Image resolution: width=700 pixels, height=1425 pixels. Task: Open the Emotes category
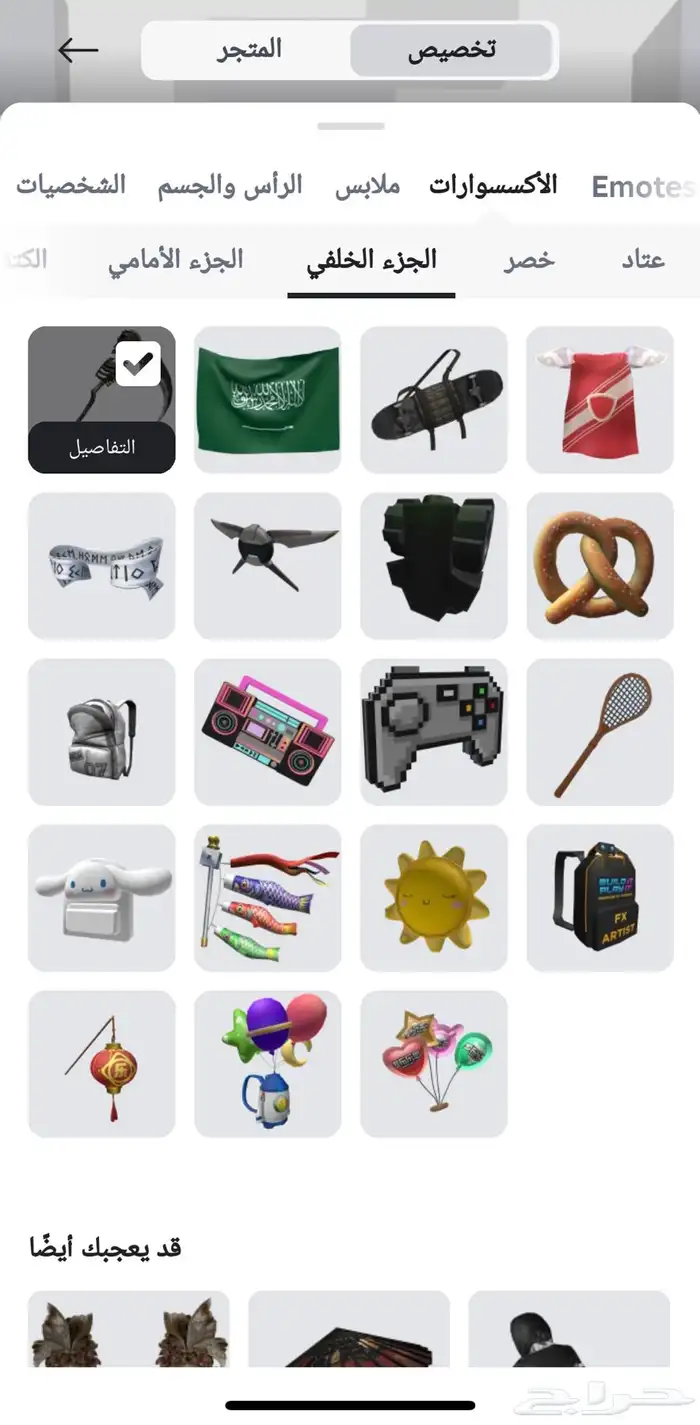[x=642, y=187]
